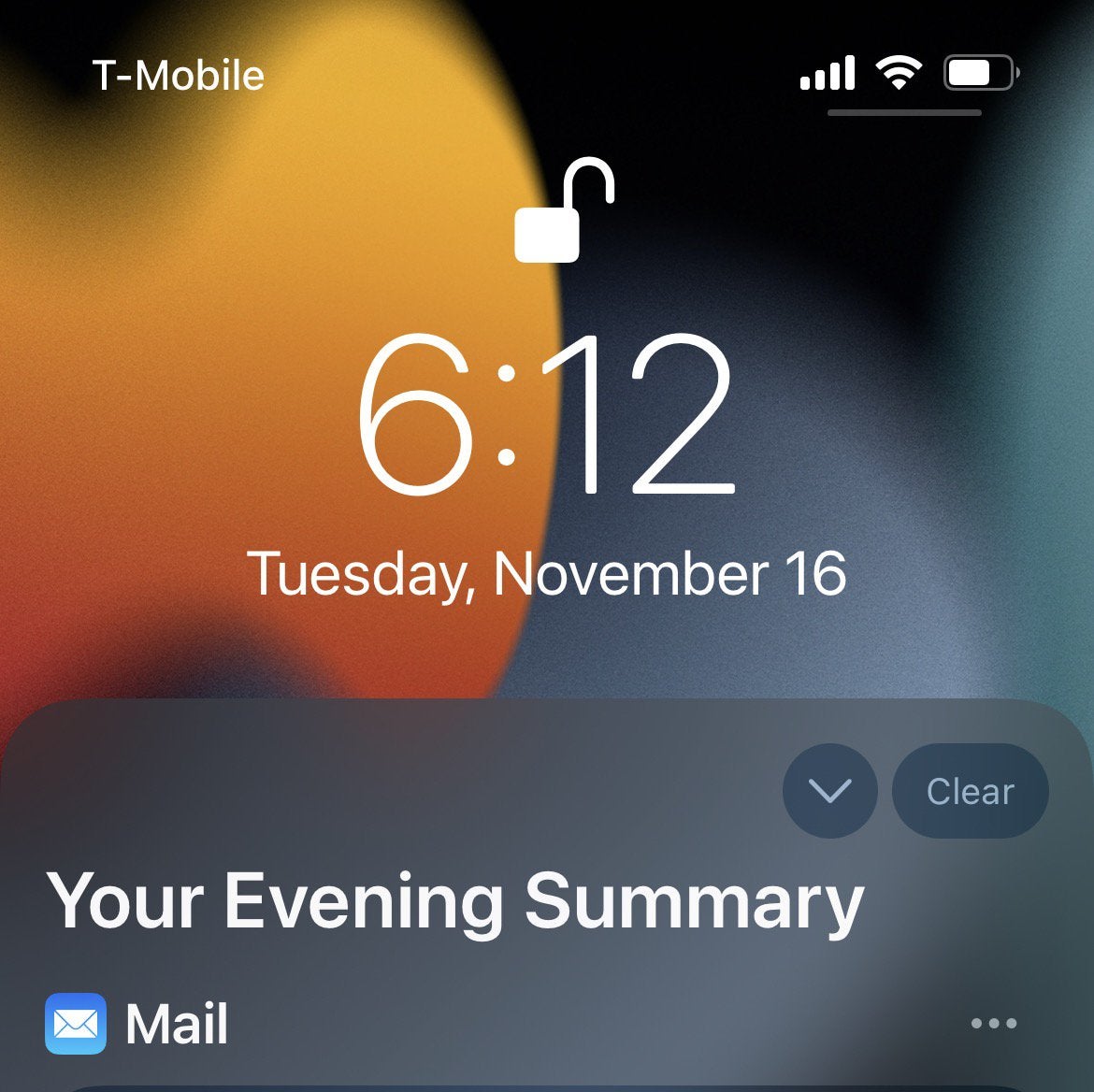Clear the Evening Summary notifications
Image resolution: width=1094 pixels, height=1092 pixels.
pos(970,791)
